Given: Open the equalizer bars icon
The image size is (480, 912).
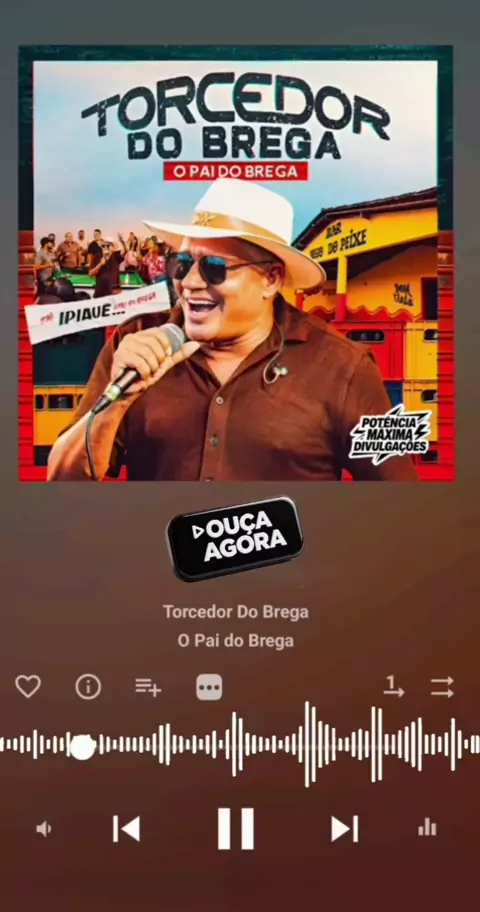Looking at the screenshot, I should click(427, 828).
